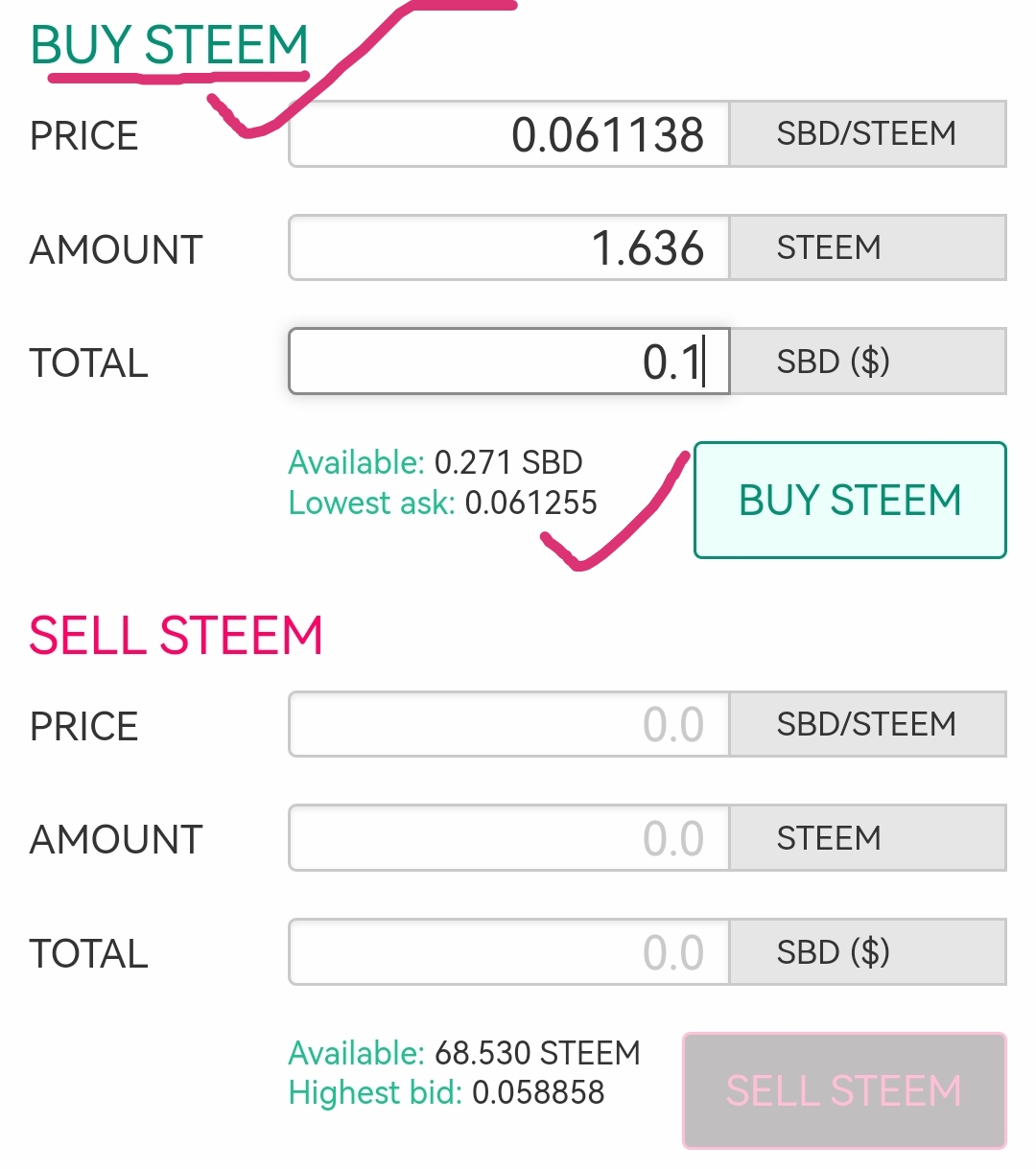Use the available 0.271 SBD balance

click(x=507, y=462)
